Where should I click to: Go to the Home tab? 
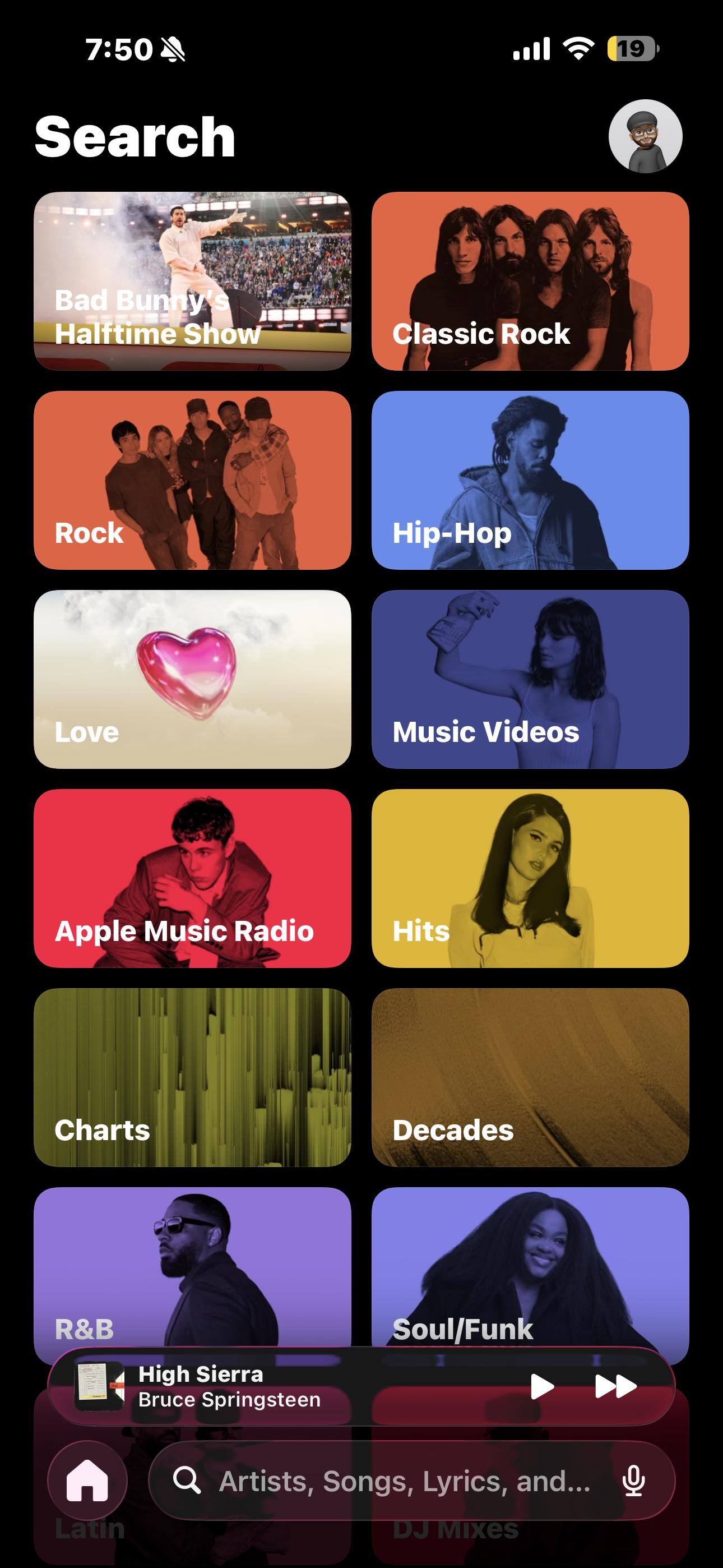coord(87,1481)
